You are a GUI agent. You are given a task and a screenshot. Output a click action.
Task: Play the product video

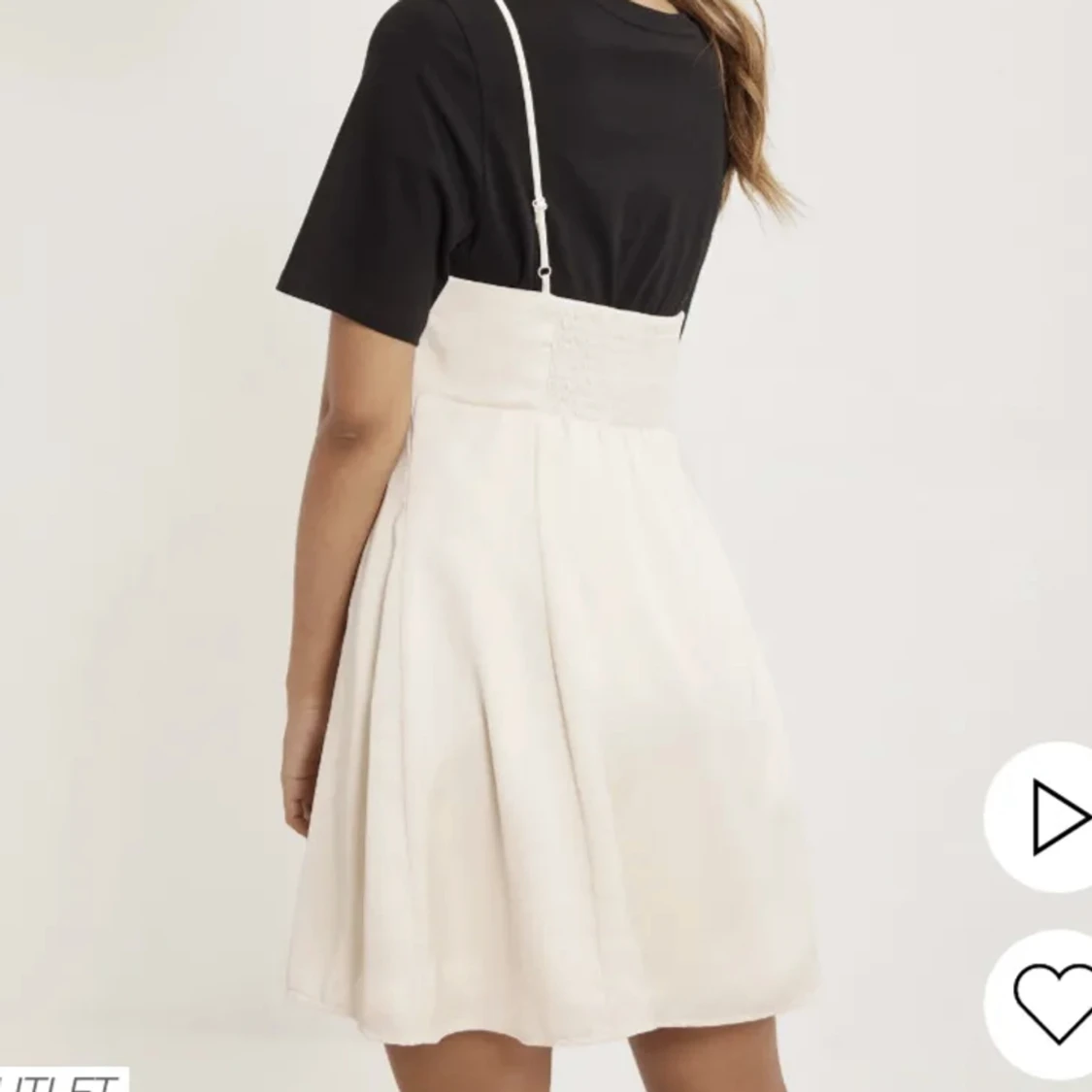pyautogui.click(x=1056, y=816)
